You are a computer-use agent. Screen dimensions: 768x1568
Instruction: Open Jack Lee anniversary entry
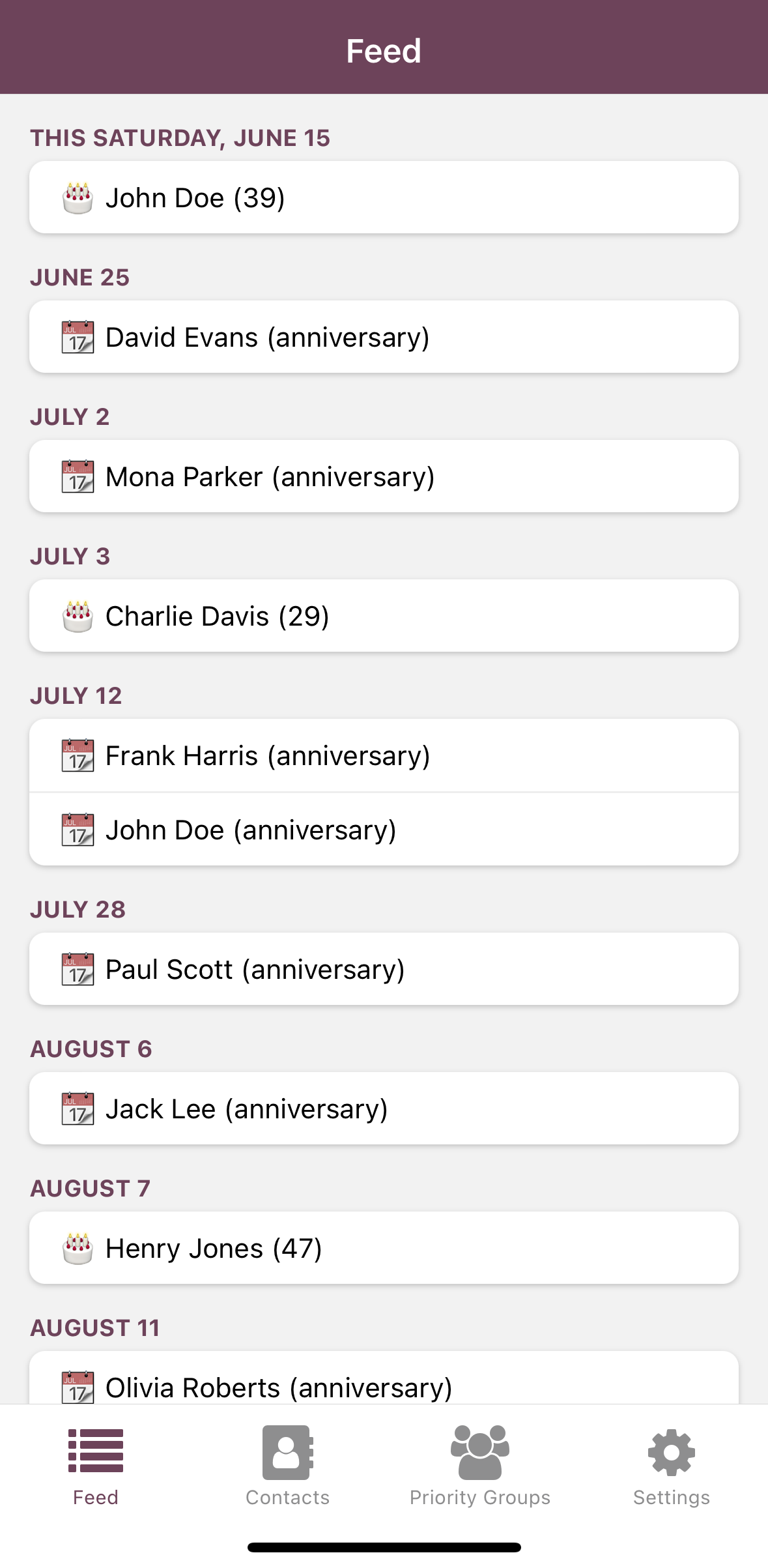pos(384,1109)
